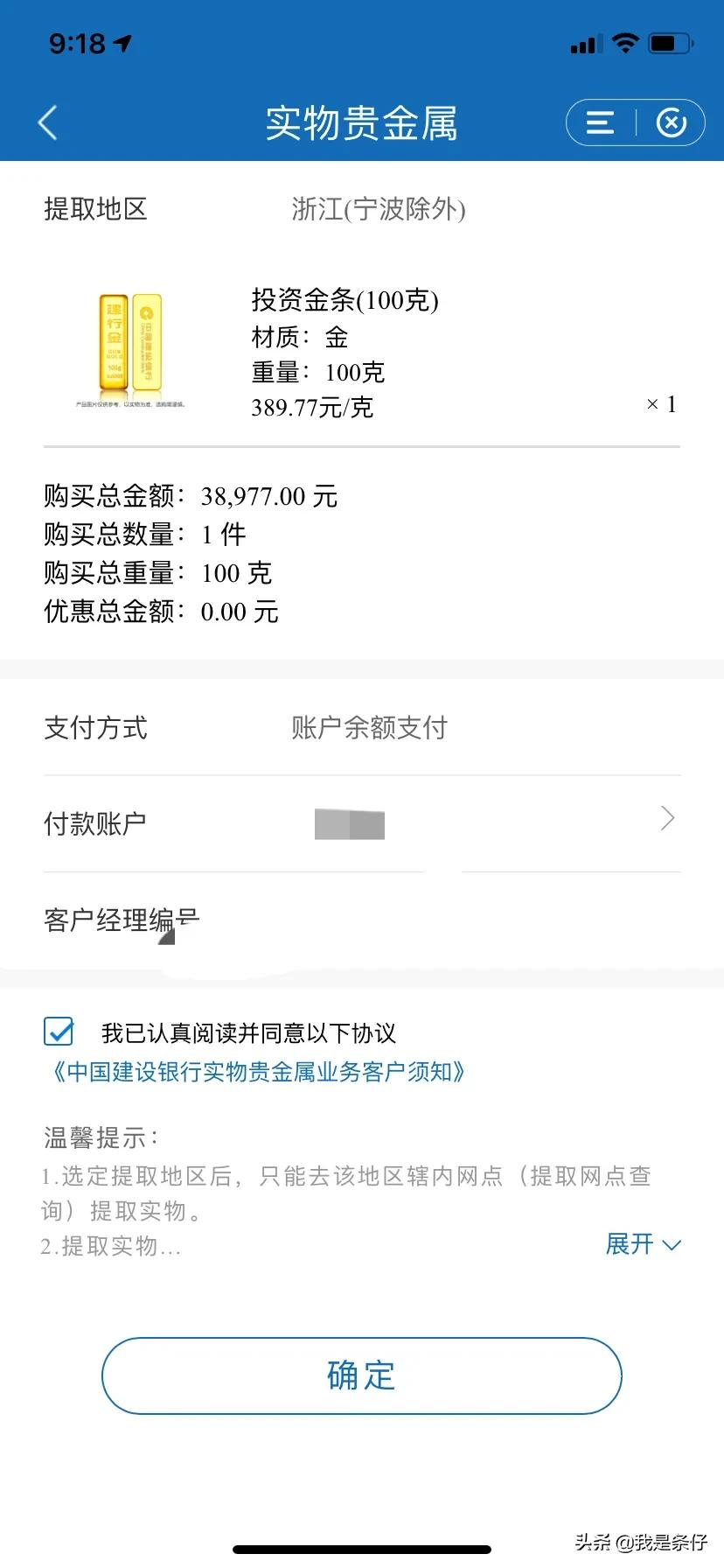724x1568 pixels.
Task: Uncheck the agreement confirmation checkbox
Action: coord(58,1032)
